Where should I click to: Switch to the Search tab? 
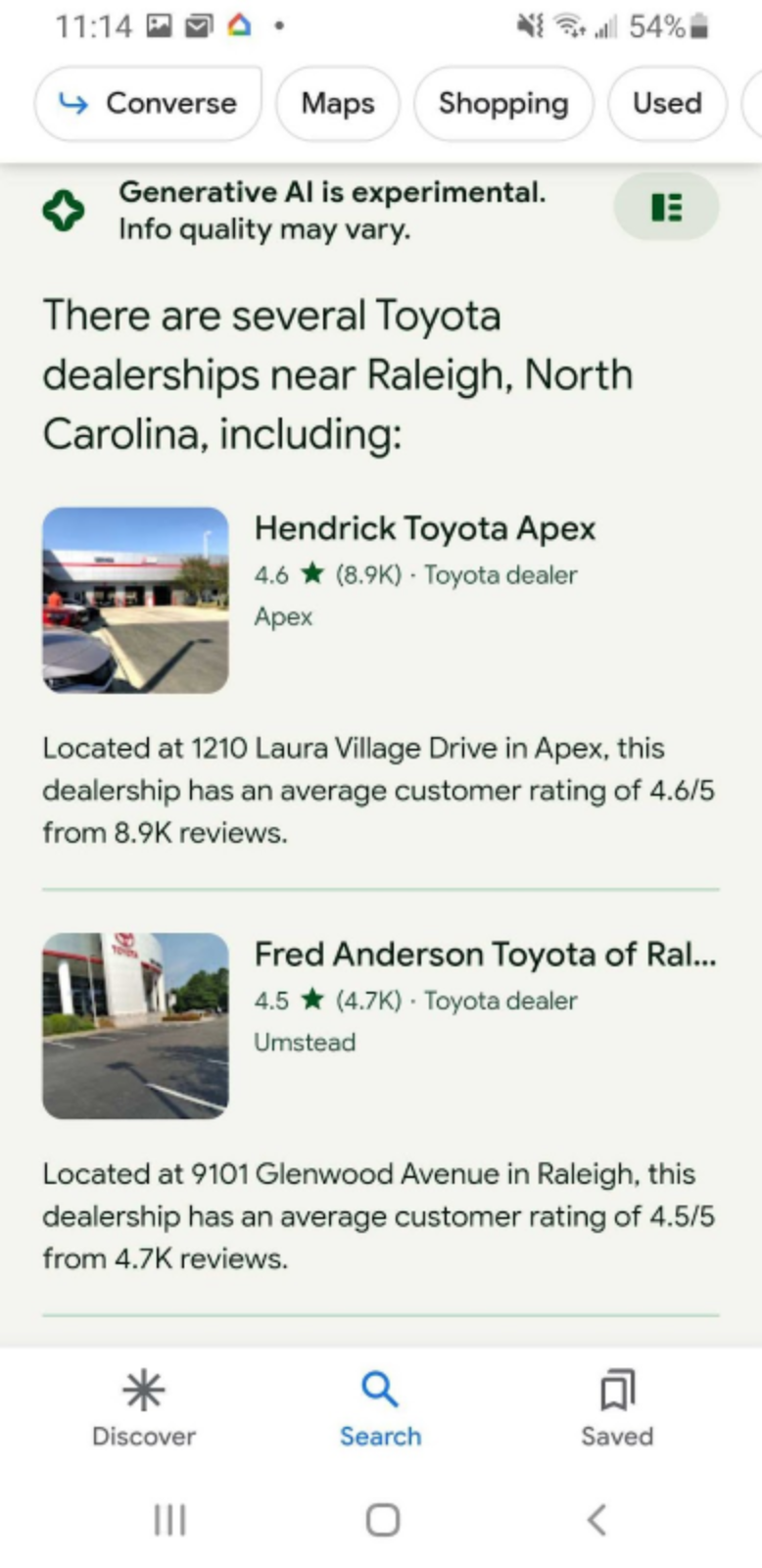pyautogui.click(x=380, y=1409)
